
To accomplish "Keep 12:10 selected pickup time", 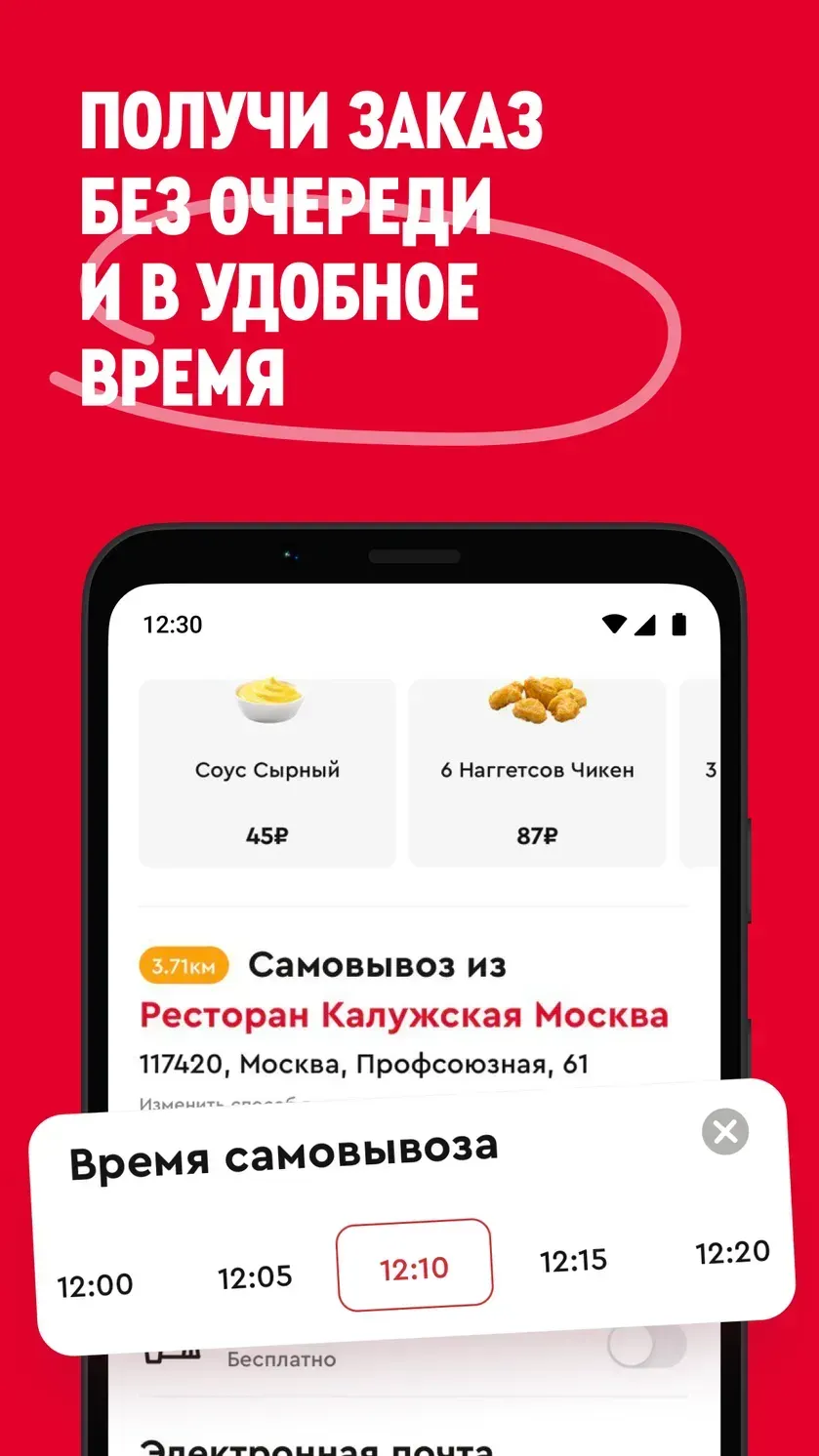I will tap(414, 1265).
